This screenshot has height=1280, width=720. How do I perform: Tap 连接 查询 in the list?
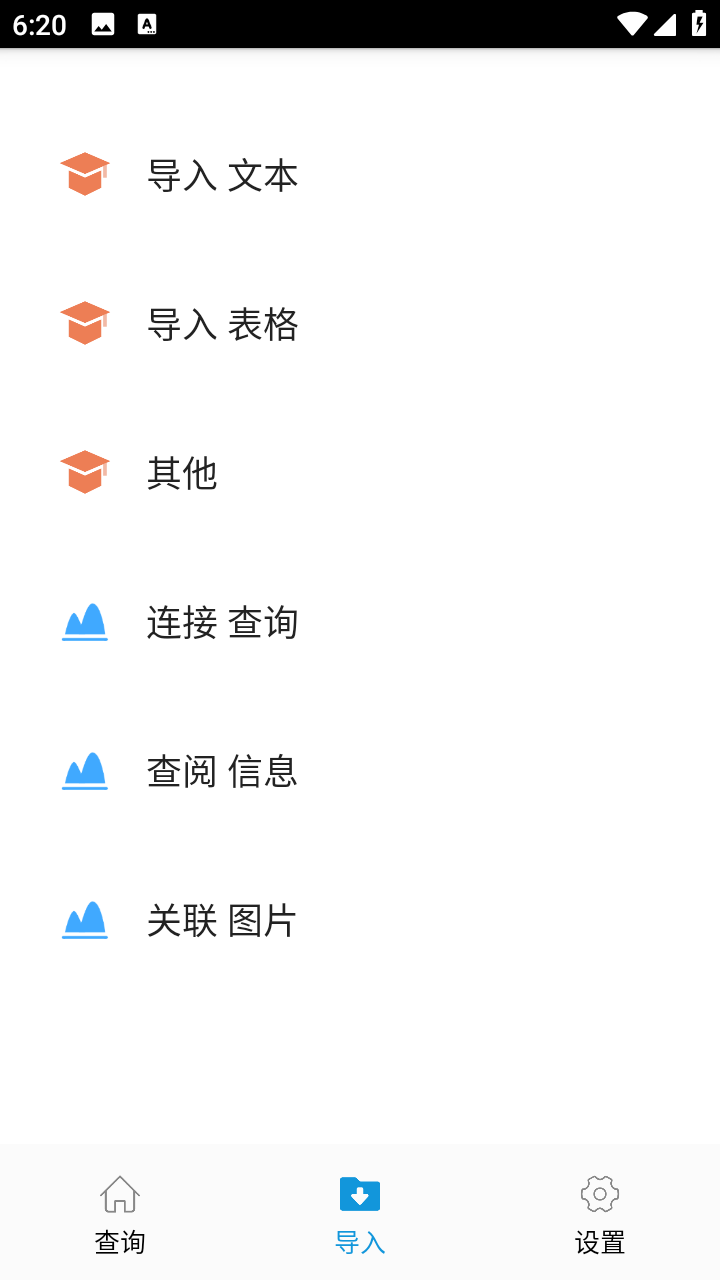[222, 622]
